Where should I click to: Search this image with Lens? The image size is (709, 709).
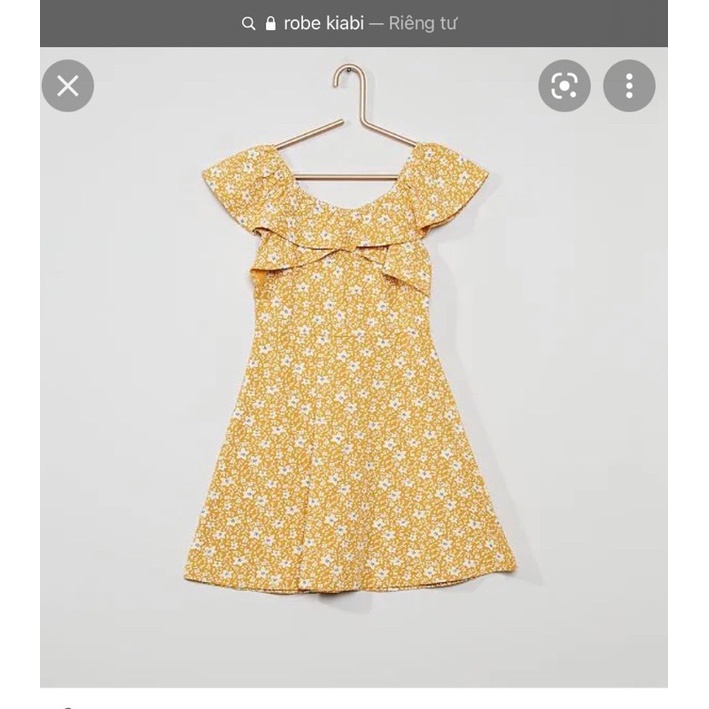point(564,86)
